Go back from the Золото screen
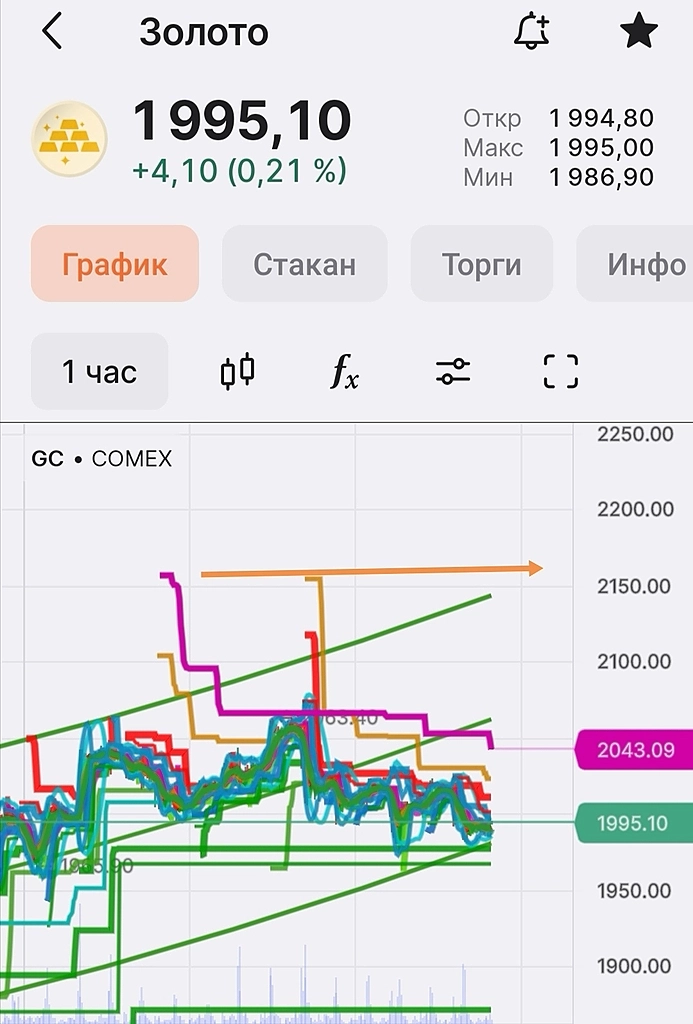The height and width of the screenshot is (1024, 693). pyautogui.click(x=52, y=32)
